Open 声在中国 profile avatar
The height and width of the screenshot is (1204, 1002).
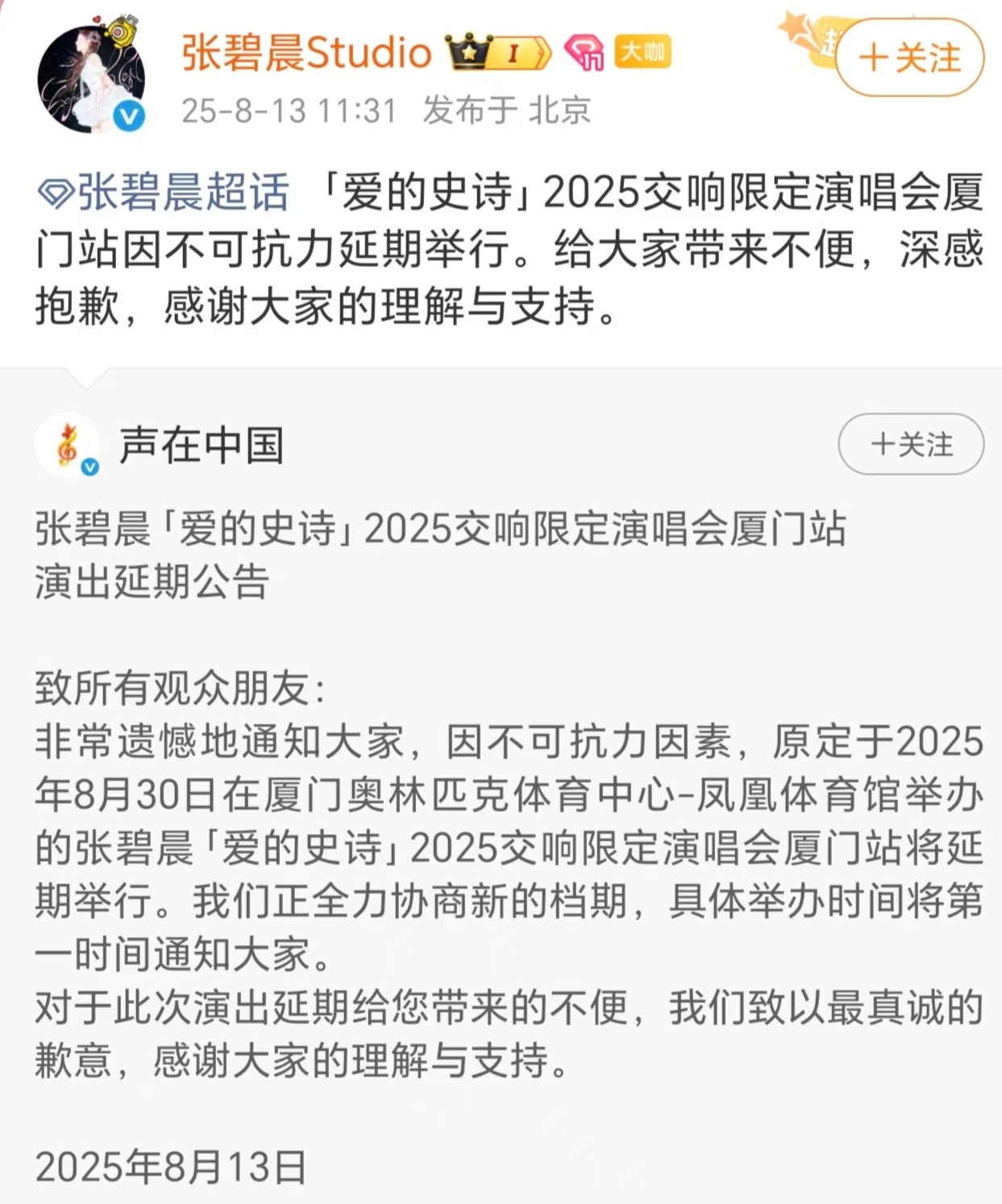[68, 446]
